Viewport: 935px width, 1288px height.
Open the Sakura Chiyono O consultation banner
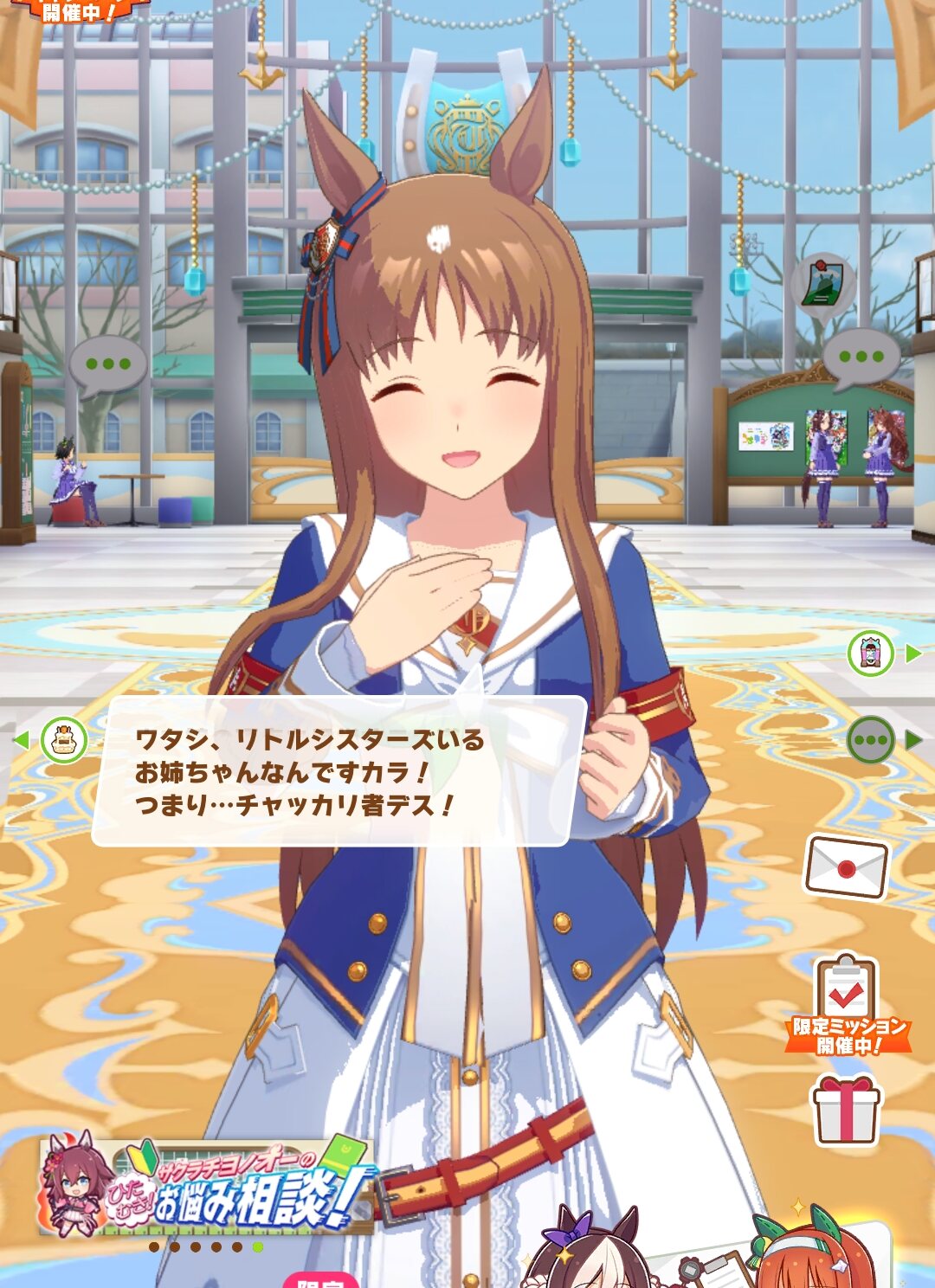coord(208,1186)
